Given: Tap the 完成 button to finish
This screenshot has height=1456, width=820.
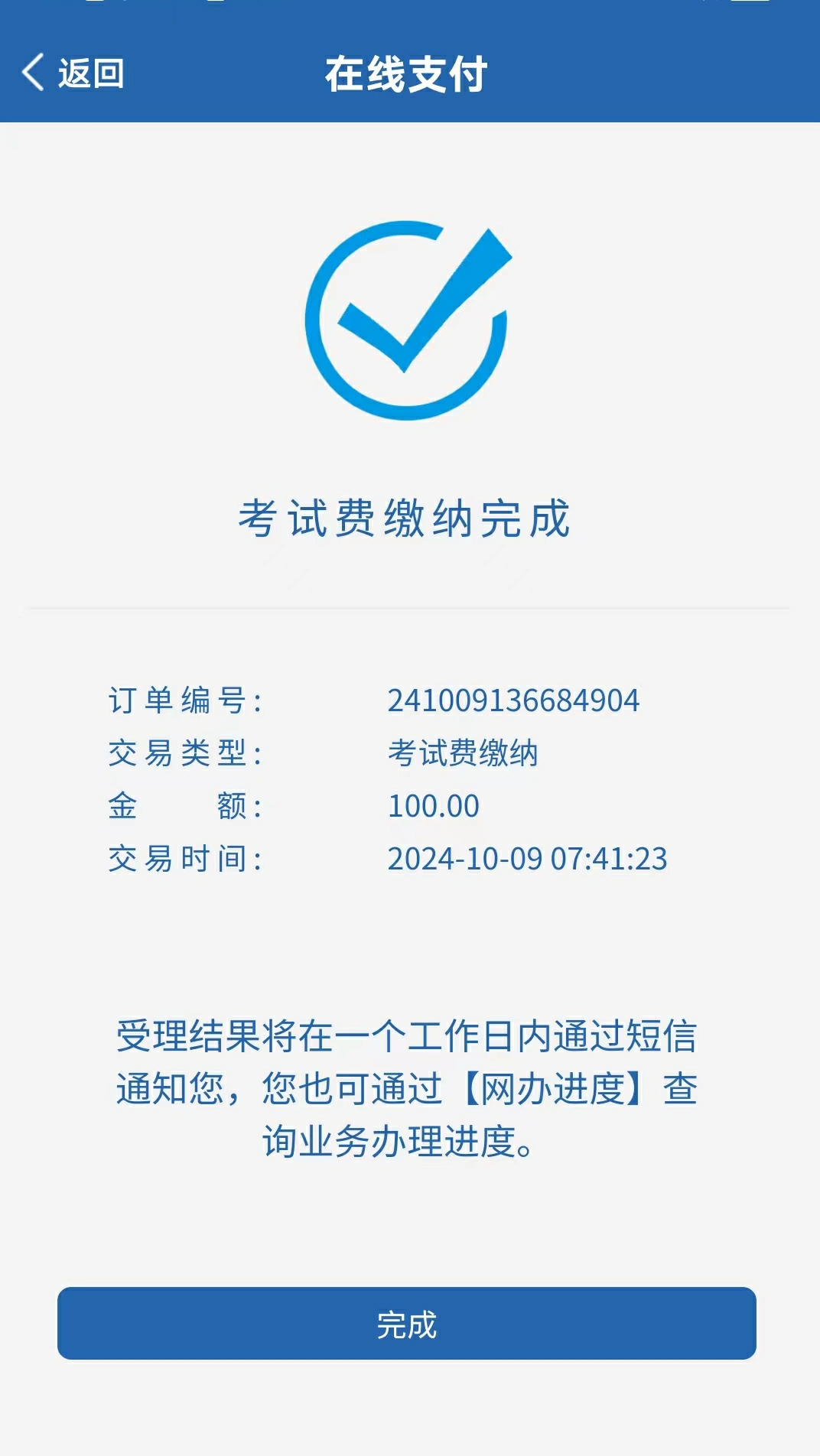Looking at the screenshot, I should 406,1323.
